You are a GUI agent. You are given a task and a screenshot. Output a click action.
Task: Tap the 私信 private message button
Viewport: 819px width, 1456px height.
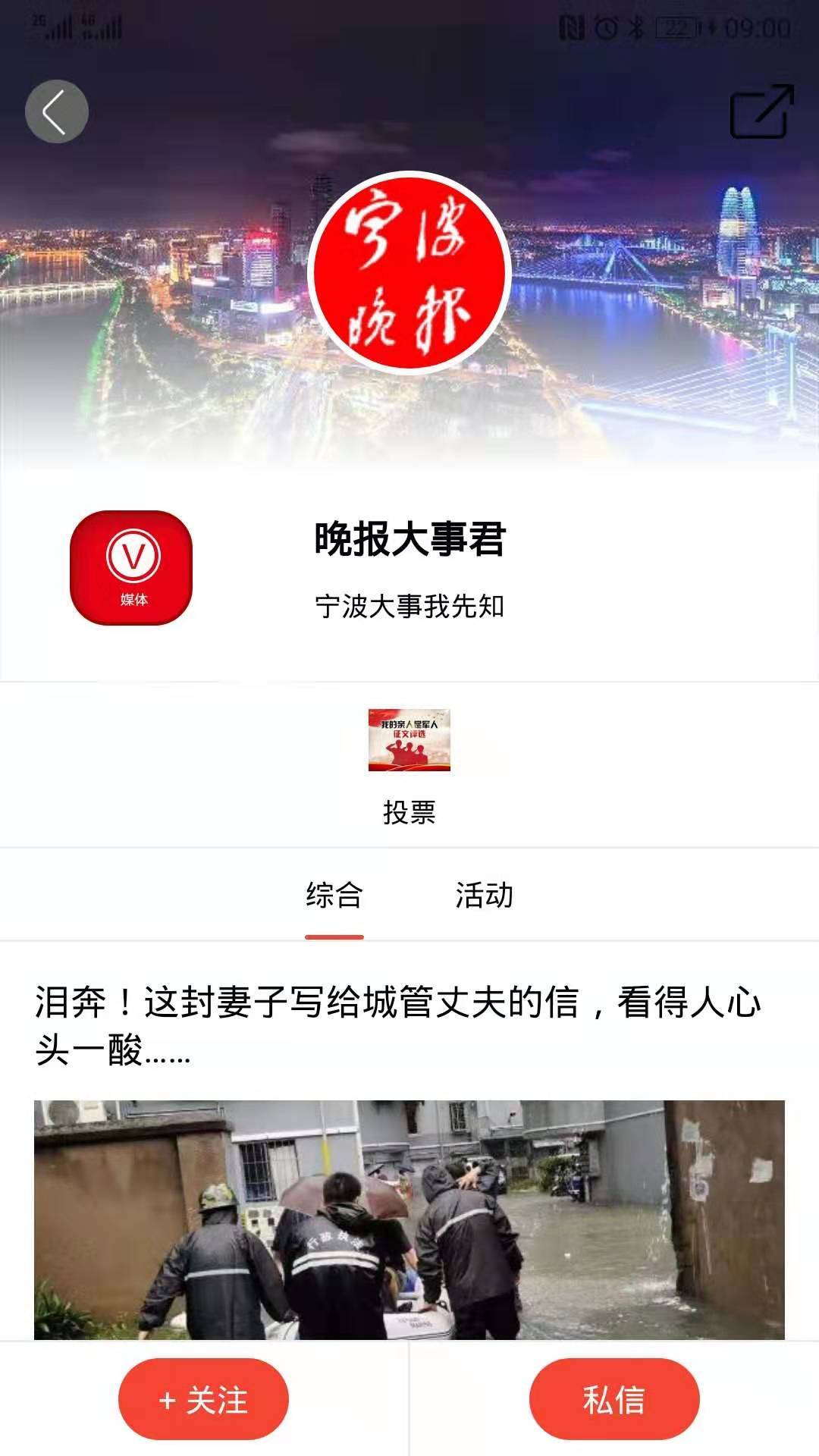(614, 1398)
